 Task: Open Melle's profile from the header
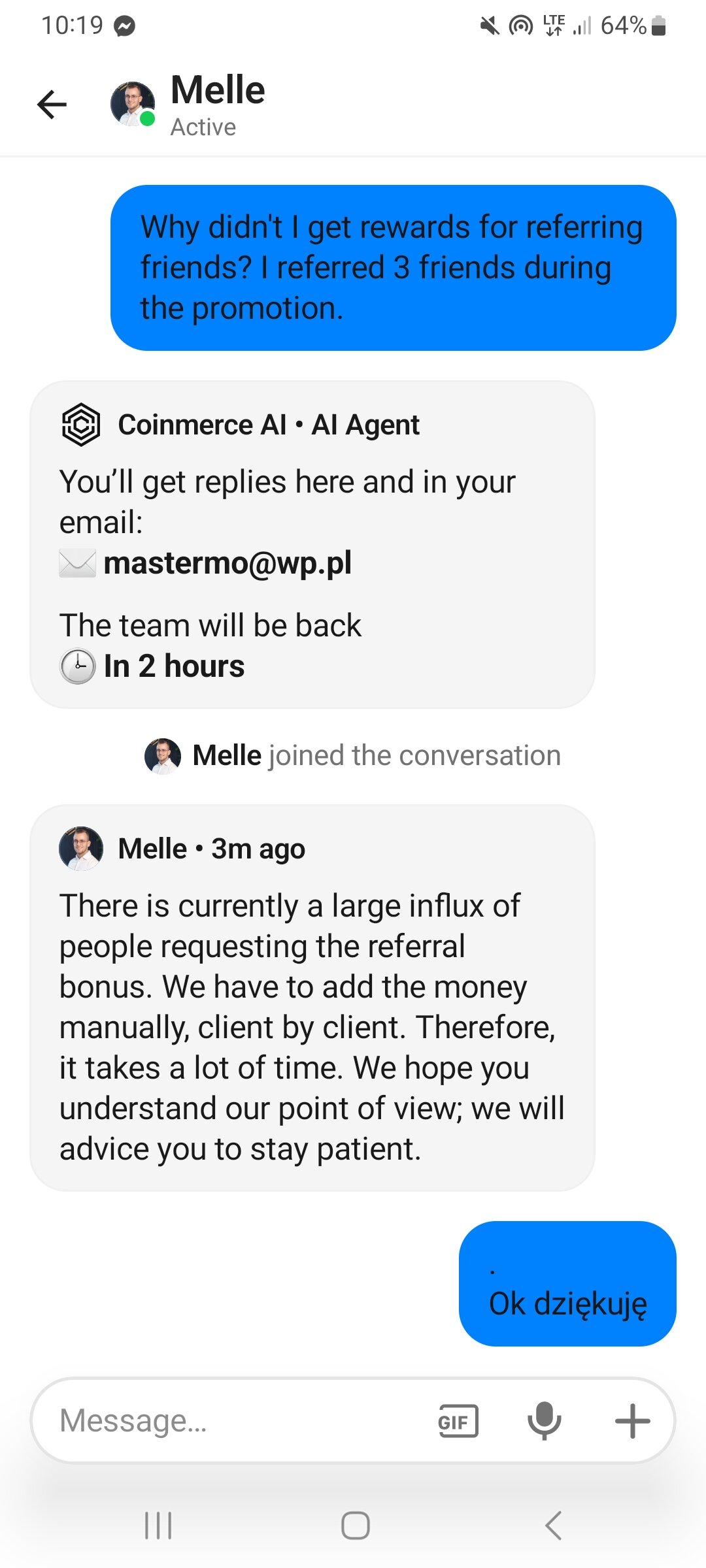[217, 103]
